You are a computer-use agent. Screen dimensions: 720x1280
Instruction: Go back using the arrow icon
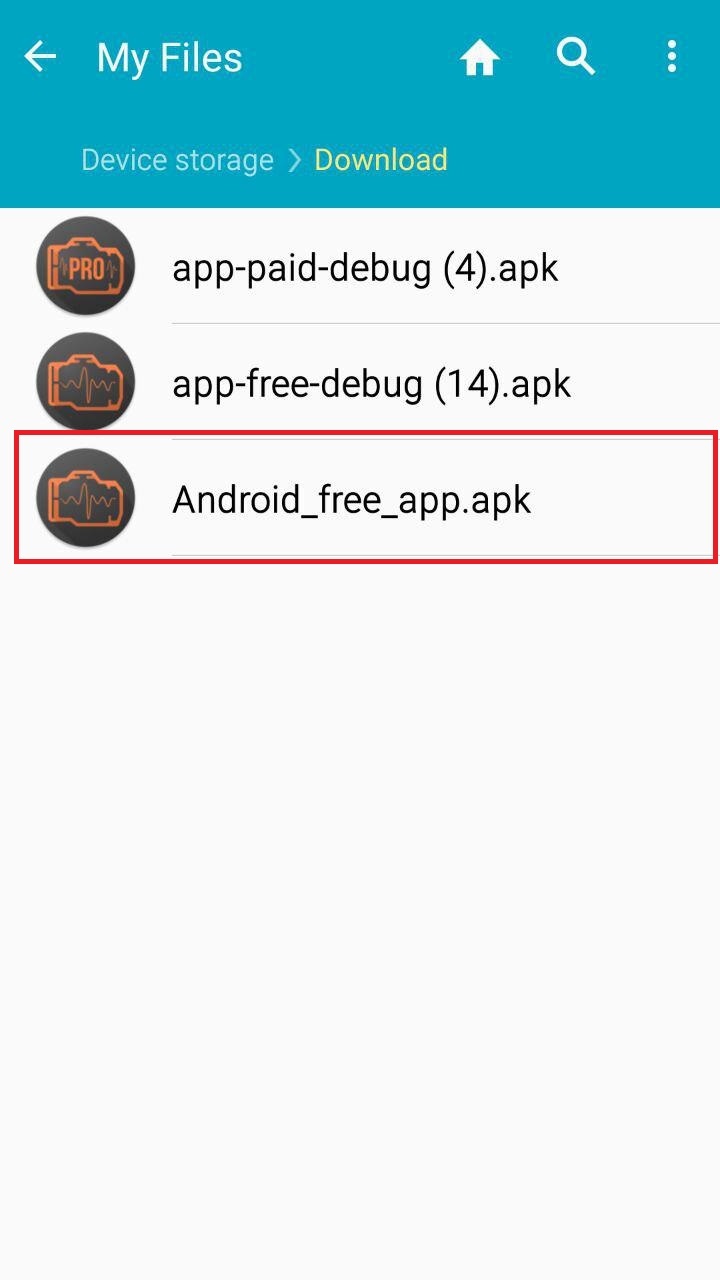pos(40,57)
